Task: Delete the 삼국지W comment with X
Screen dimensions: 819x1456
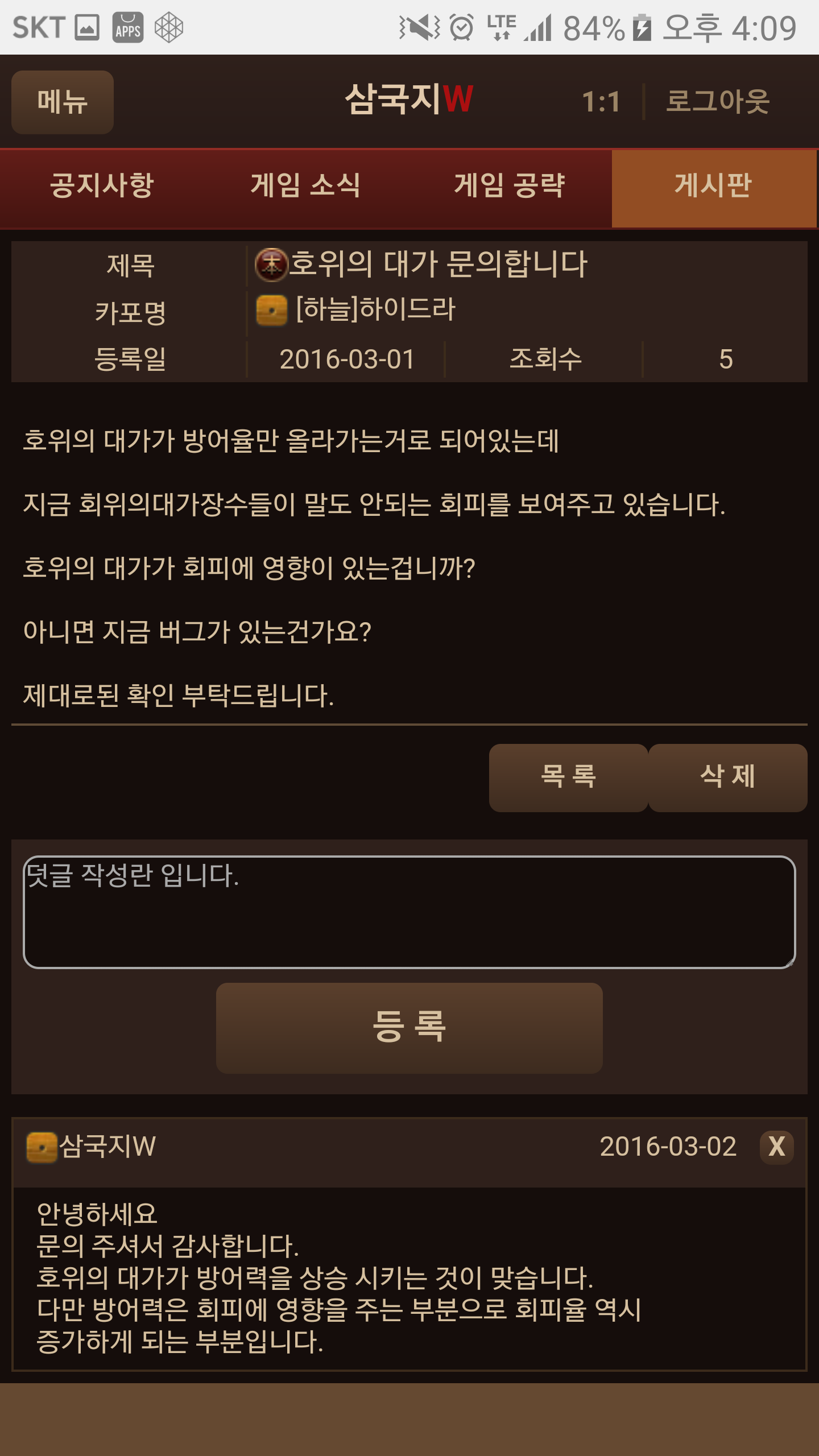Action: point(776,1147)
